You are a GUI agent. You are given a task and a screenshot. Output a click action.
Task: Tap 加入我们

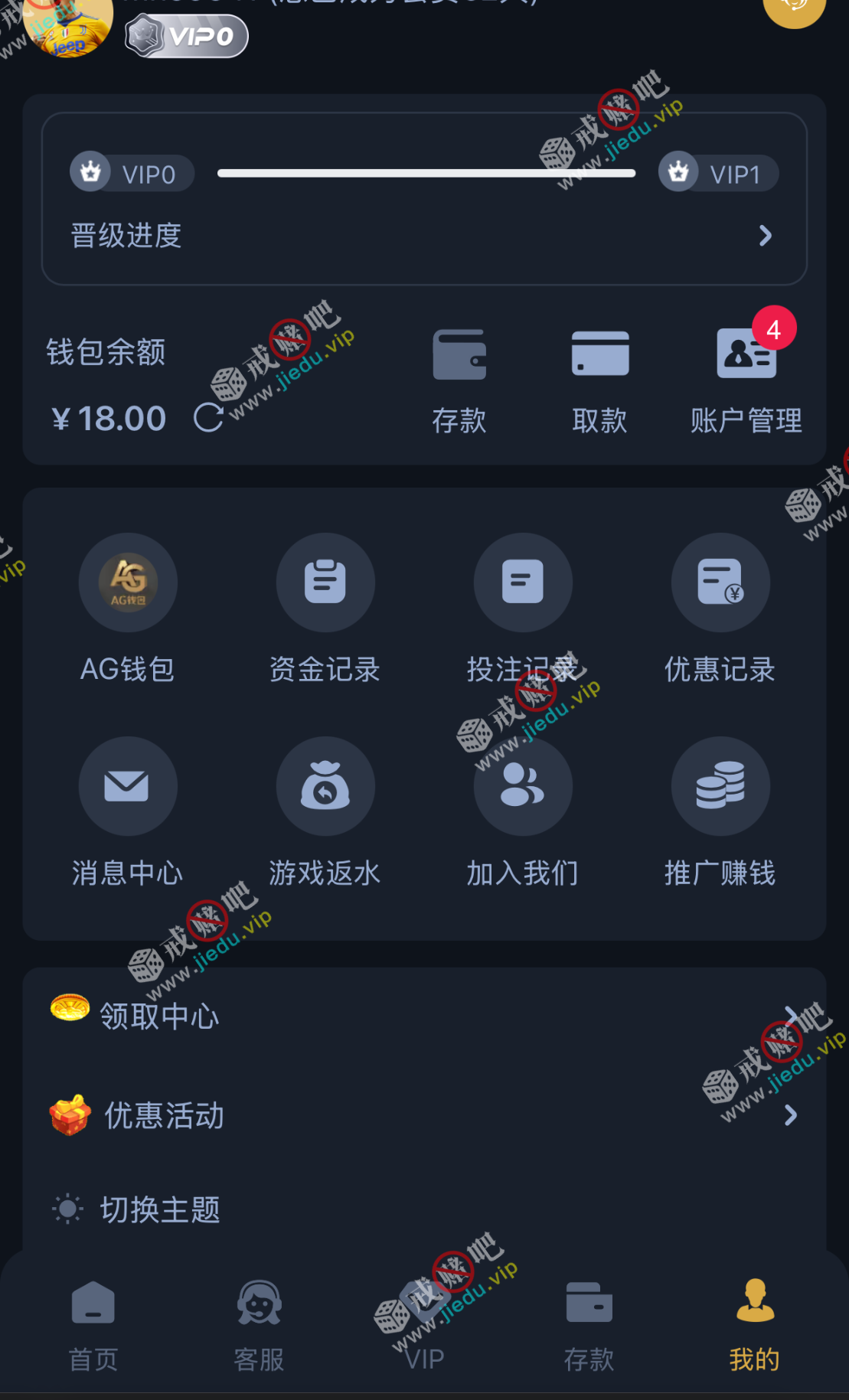tap(523, 808)
